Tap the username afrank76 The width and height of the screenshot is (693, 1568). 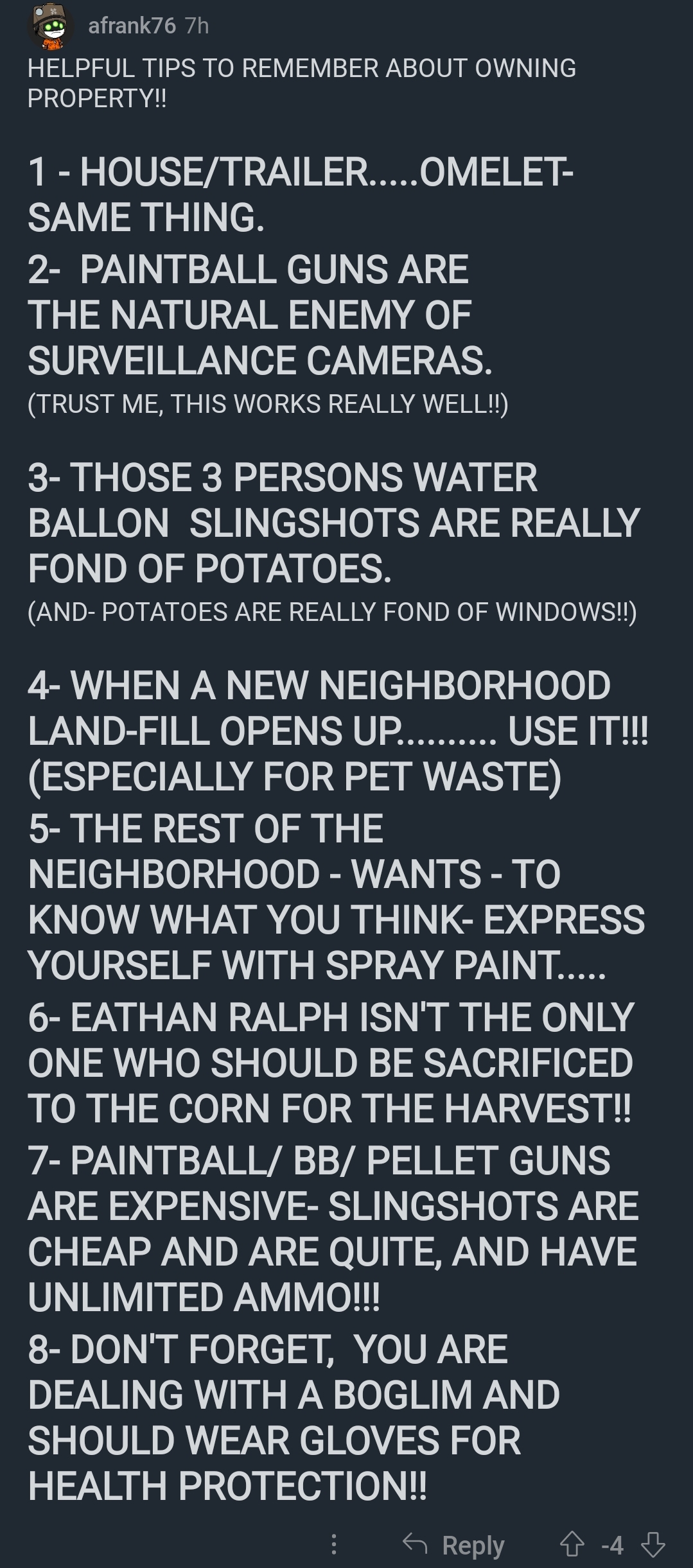[132, 26]
